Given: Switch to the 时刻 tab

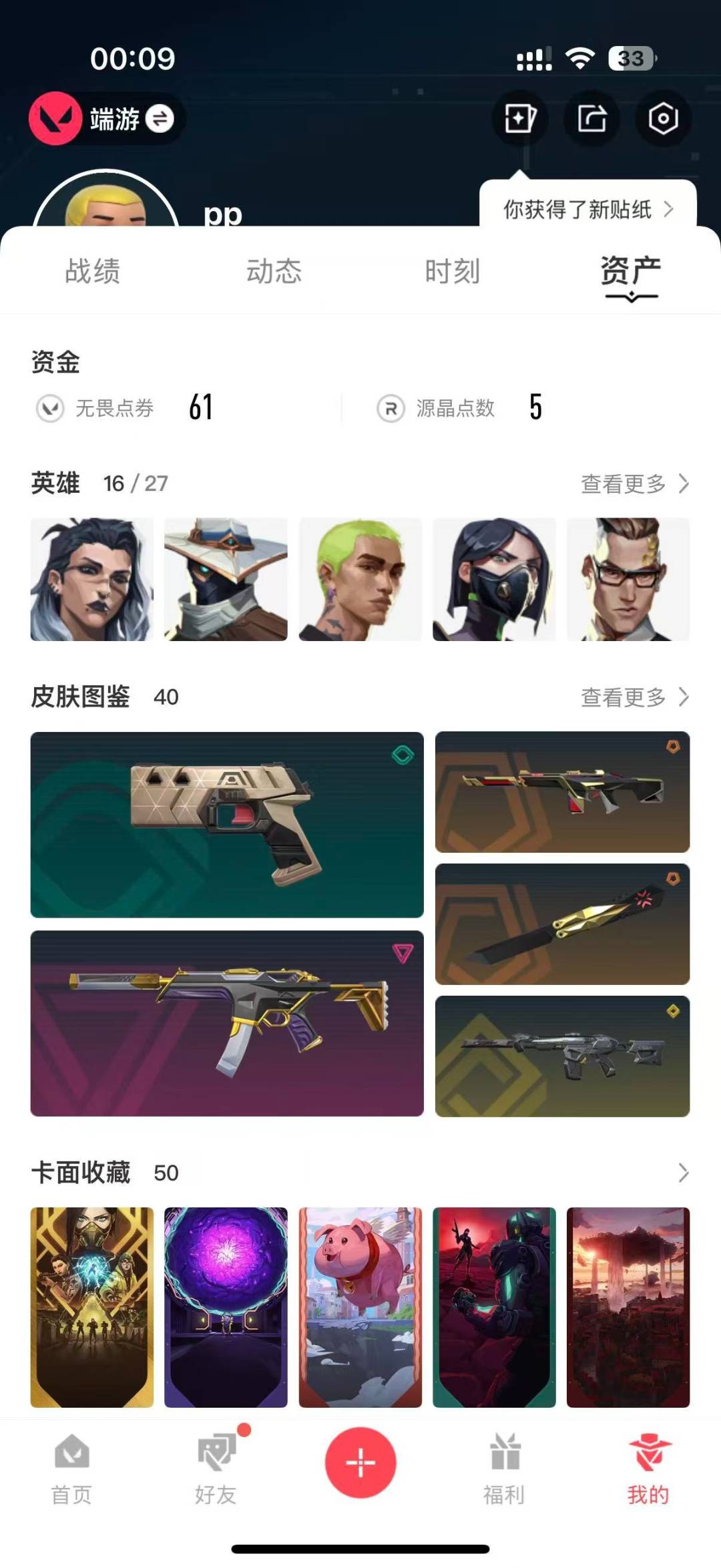Looking at the screenshot, I should click(453, 271).
